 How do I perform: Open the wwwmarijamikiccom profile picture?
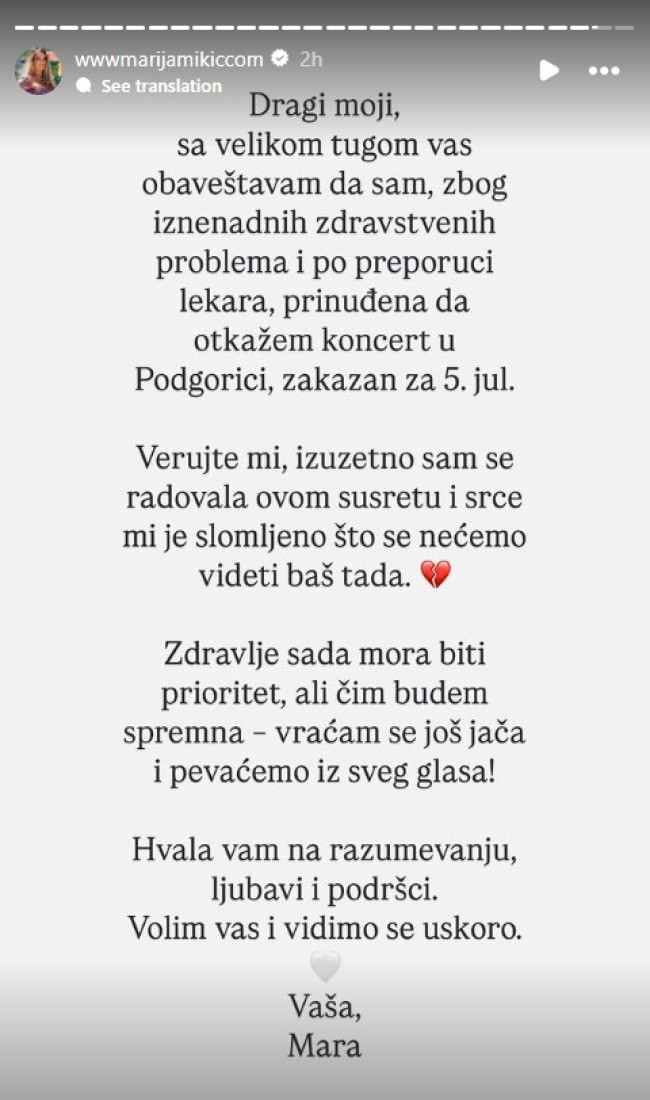click(x=38, y=71)
